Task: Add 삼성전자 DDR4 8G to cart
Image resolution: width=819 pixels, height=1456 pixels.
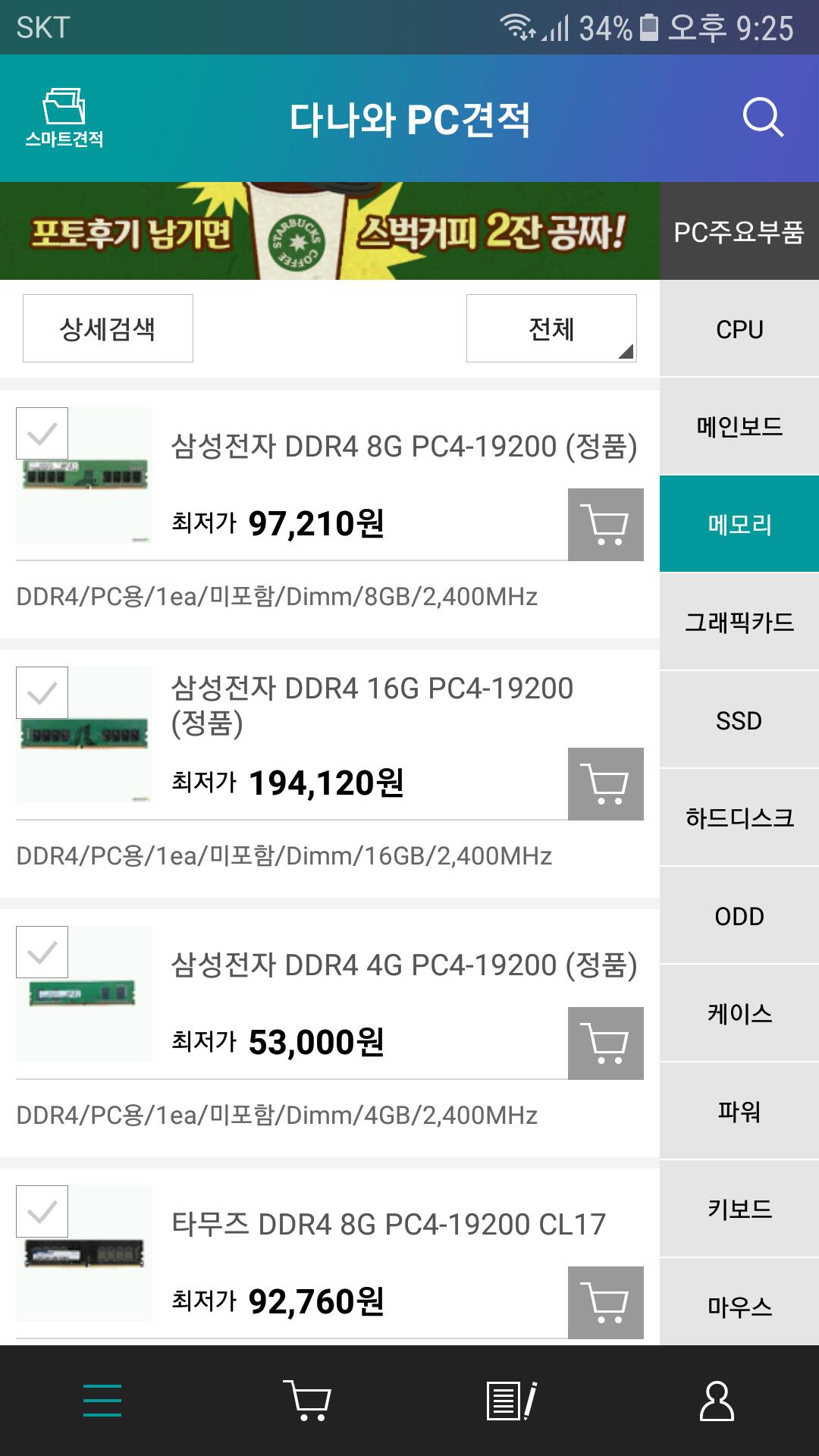Action: point(606,525)
